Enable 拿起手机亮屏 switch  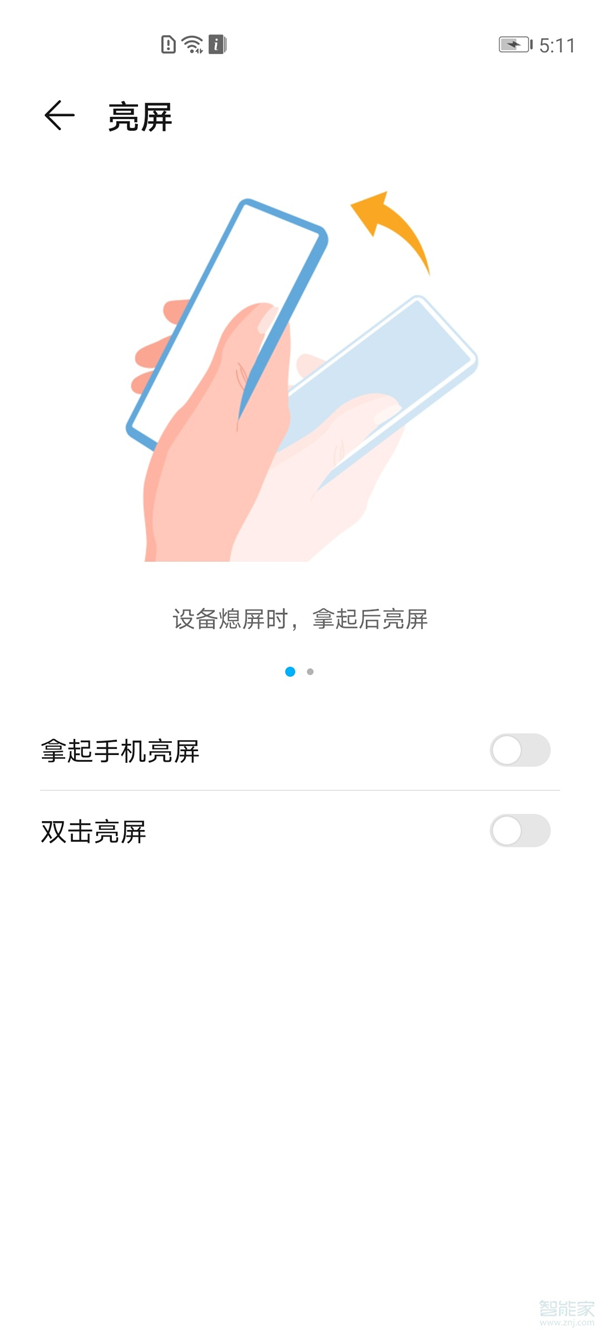[x=519, y=750]
